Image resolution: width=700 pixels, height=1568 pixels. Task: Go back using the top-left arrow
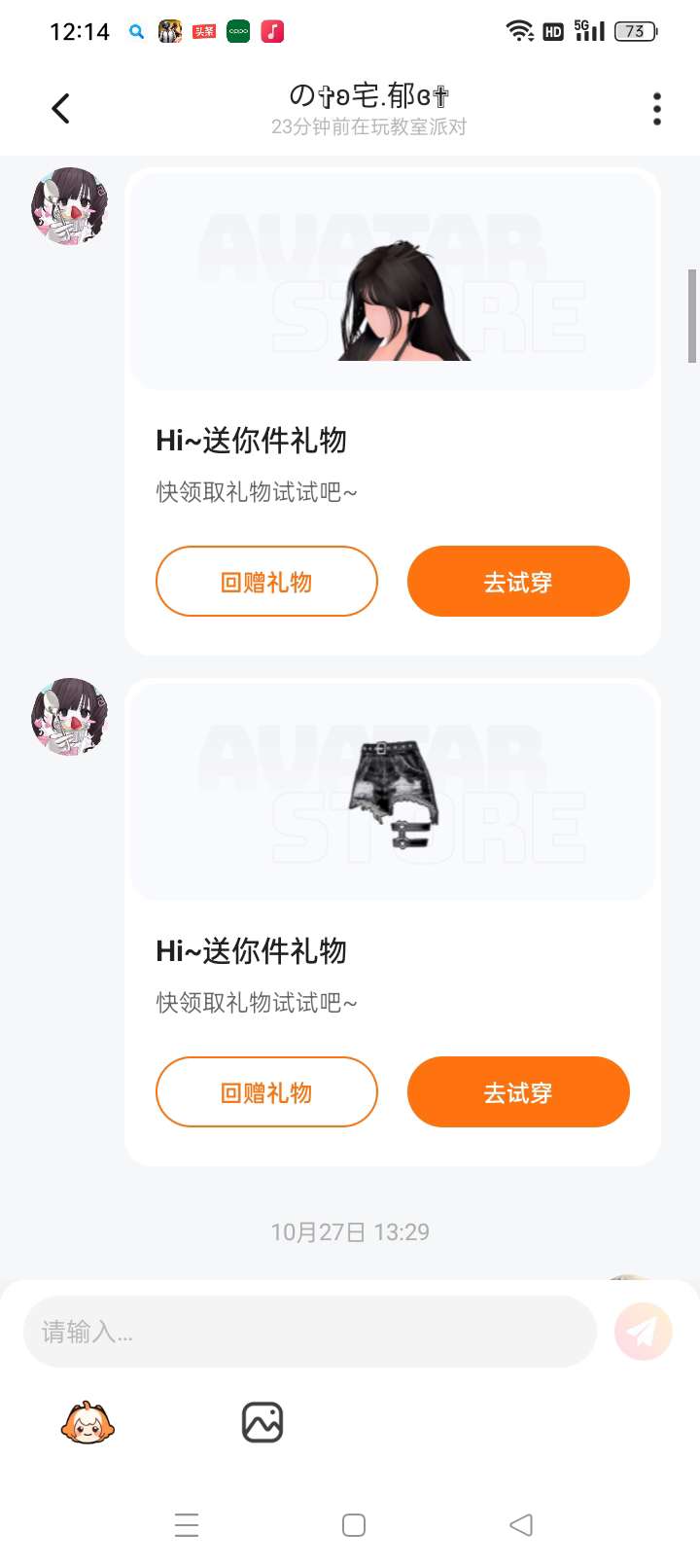(x=60, y=108)
